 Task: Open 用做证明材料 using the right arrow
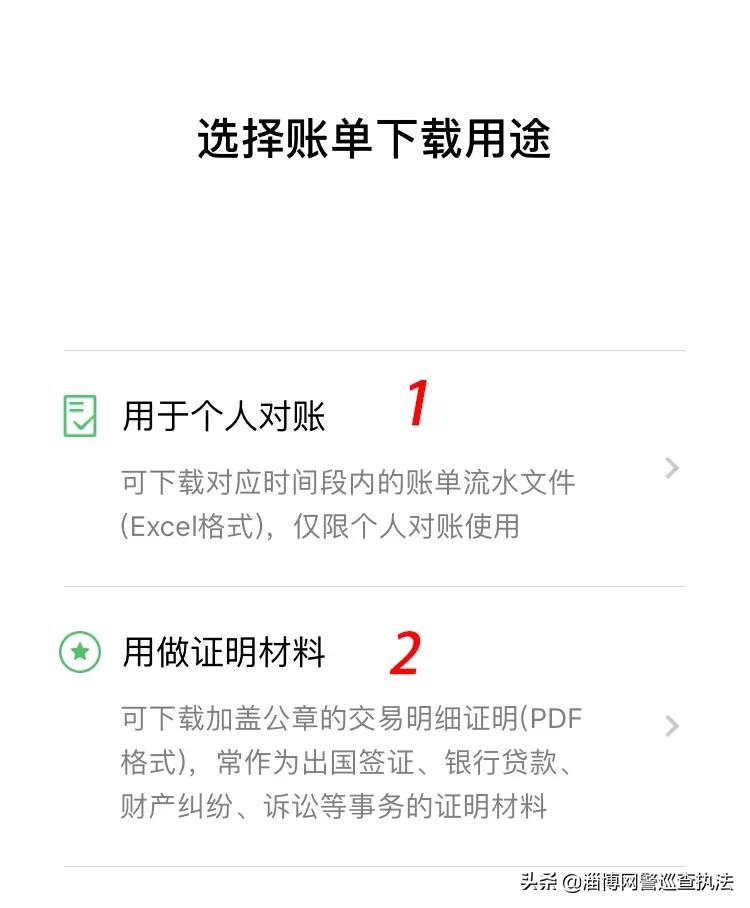click(x=671, y=726)
